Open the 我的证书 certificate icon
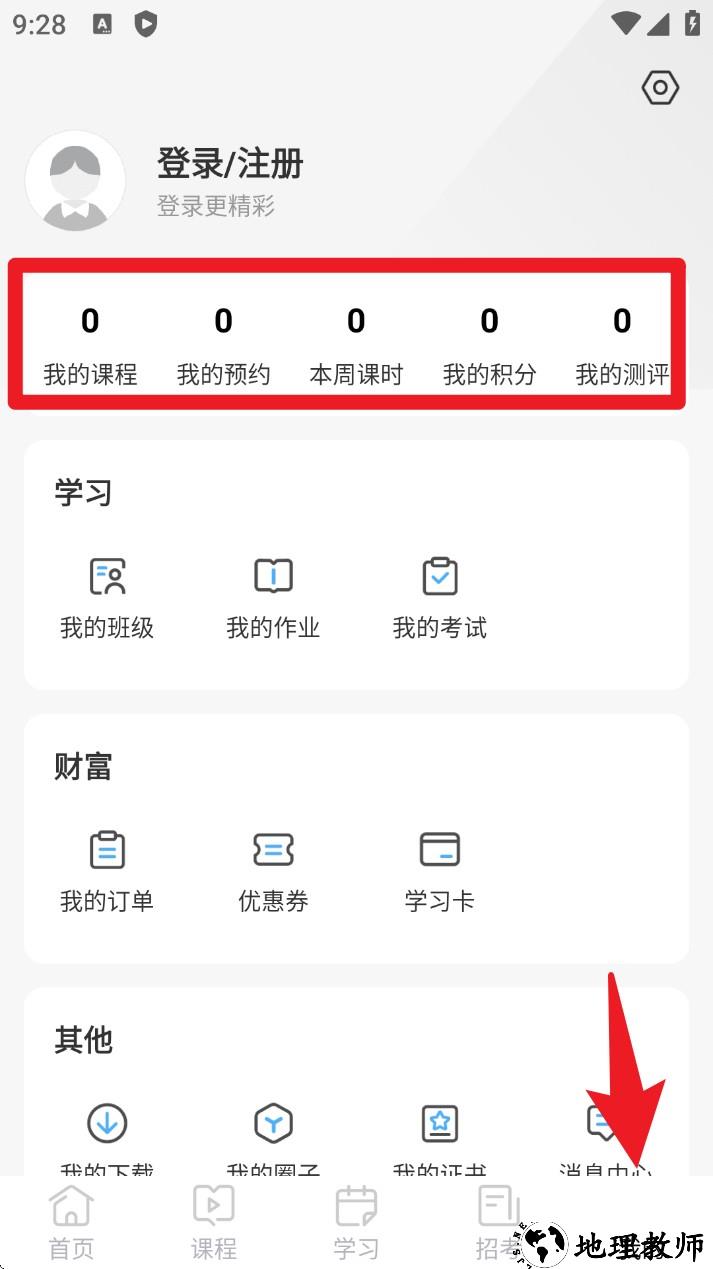The height and width of the screenshot is (1269, 713). pyautogui.click(x=440, y=1125)
